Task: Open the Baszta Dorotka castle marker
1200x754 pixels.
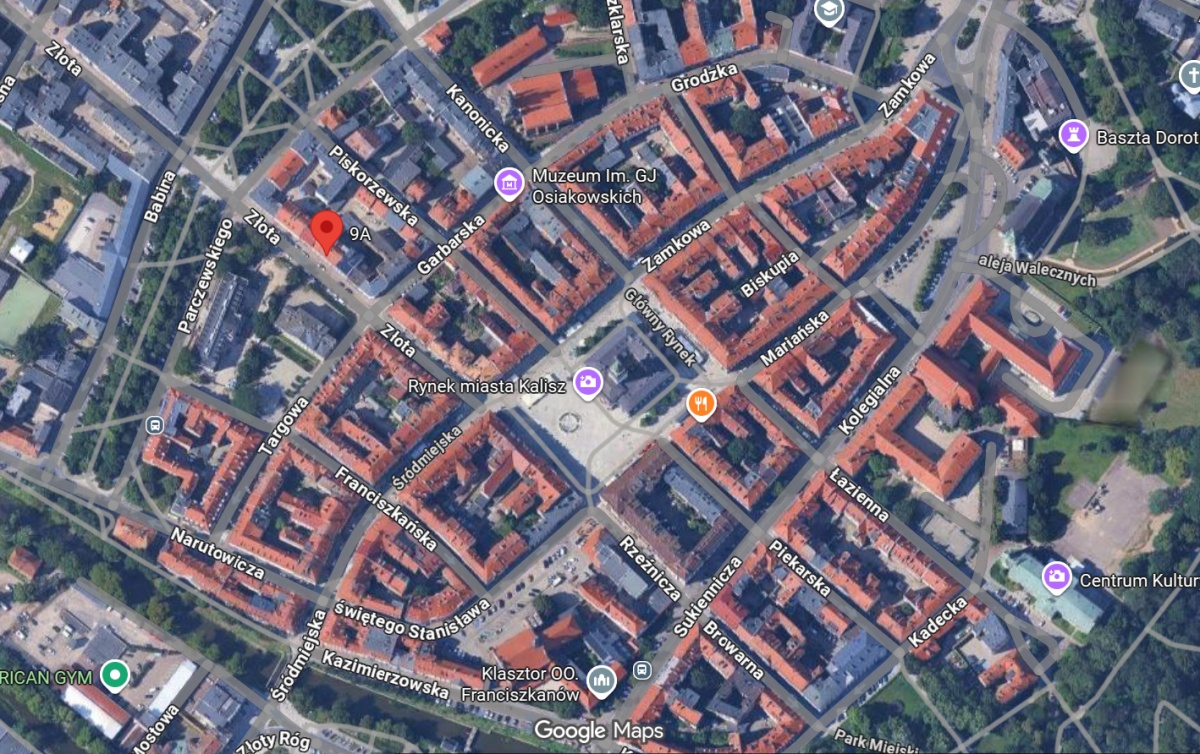Action: click(x=1074, y=135)
